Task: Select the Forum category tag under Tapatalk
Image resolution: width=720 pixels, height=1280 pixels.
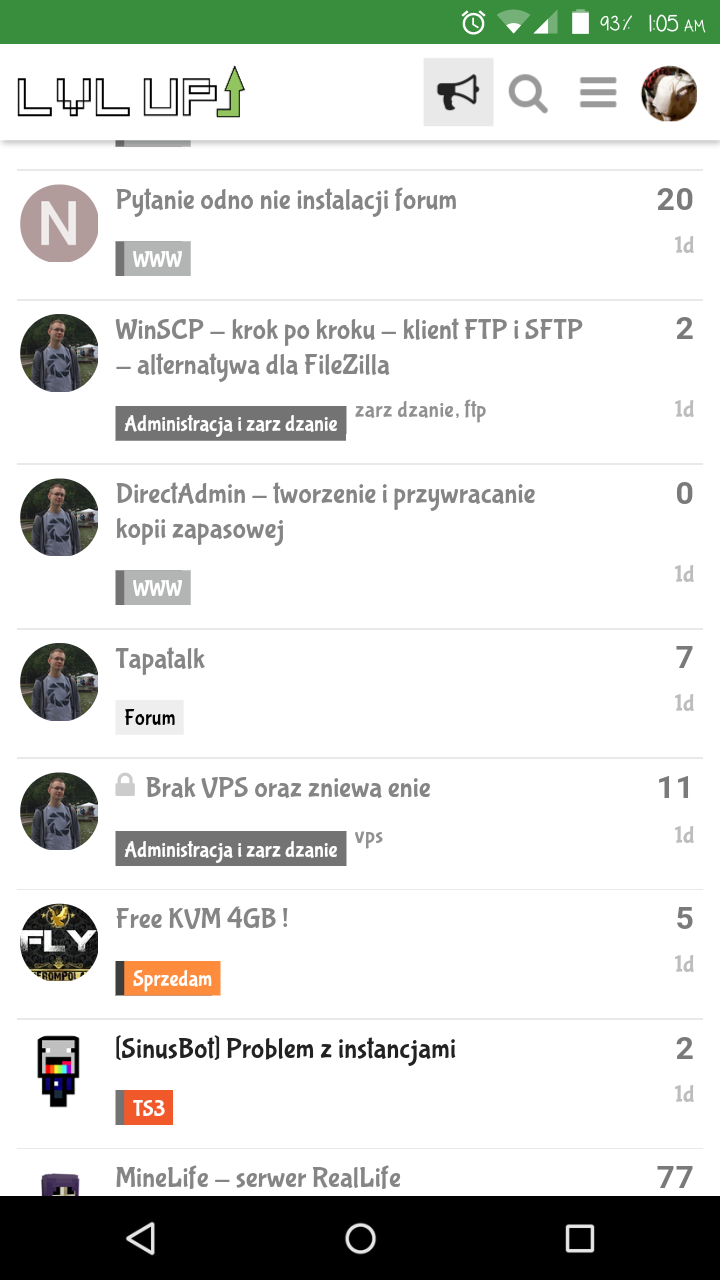Action: tap(150, 718)
